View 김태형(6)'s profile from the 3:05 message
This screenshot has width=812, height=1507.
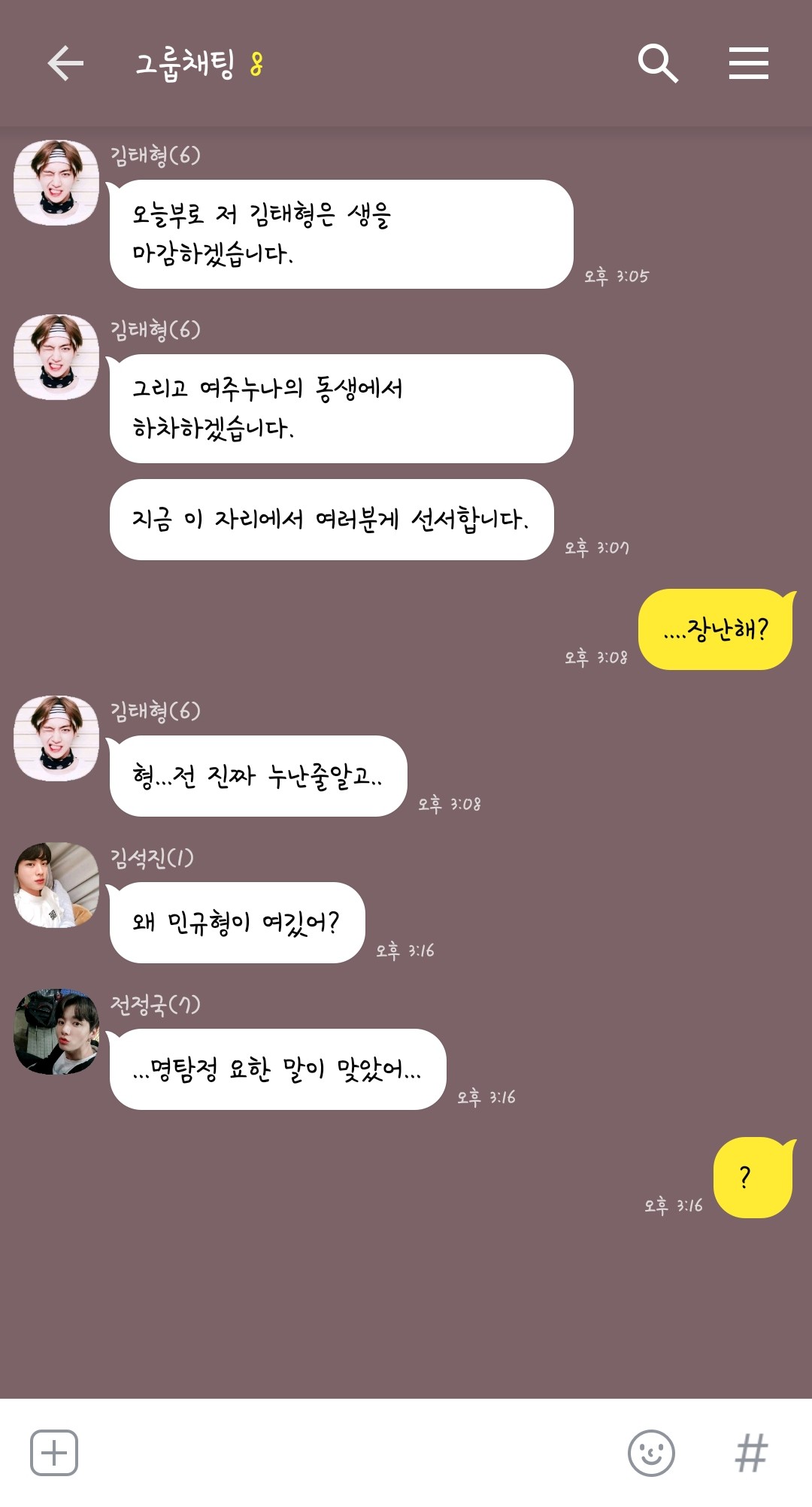tap(56, 183)
